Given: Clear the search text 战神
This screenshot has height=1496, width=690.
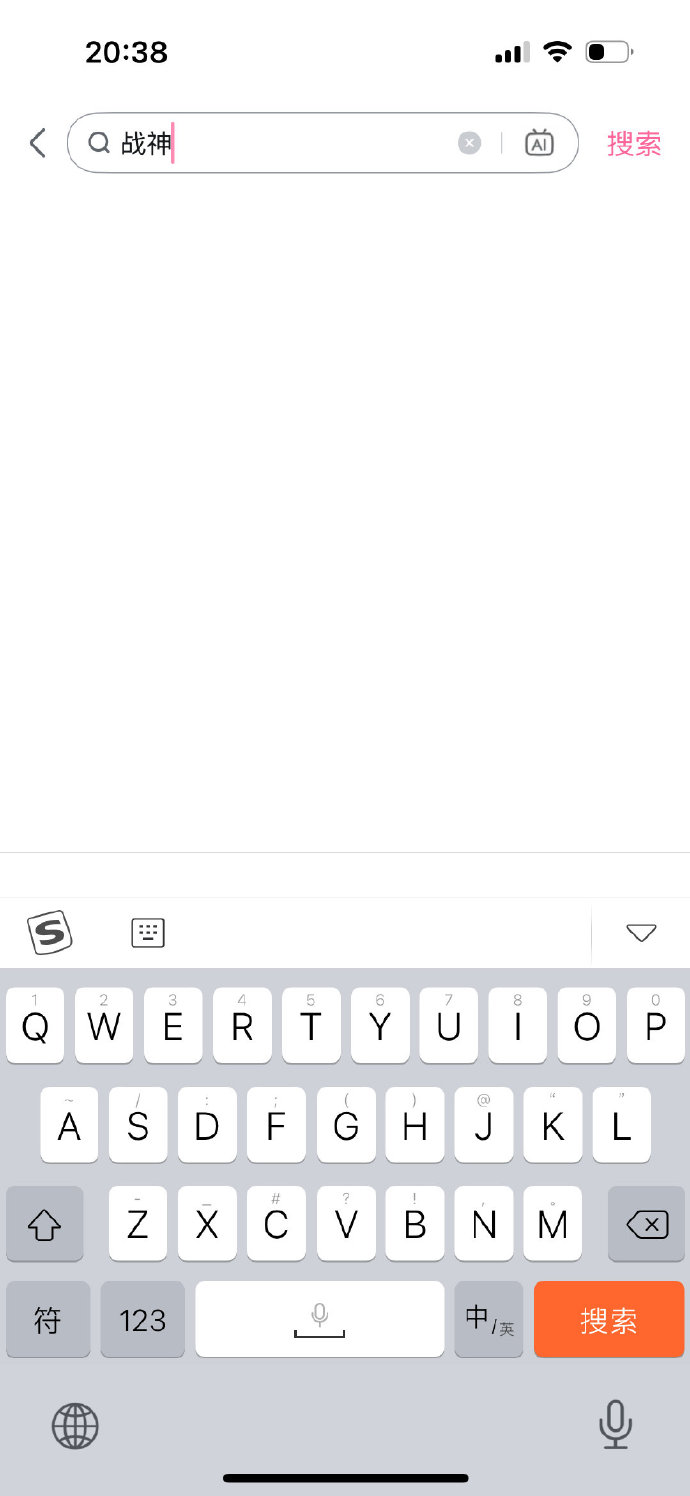Looking at the screenshot, I should (x=470, y=143).
